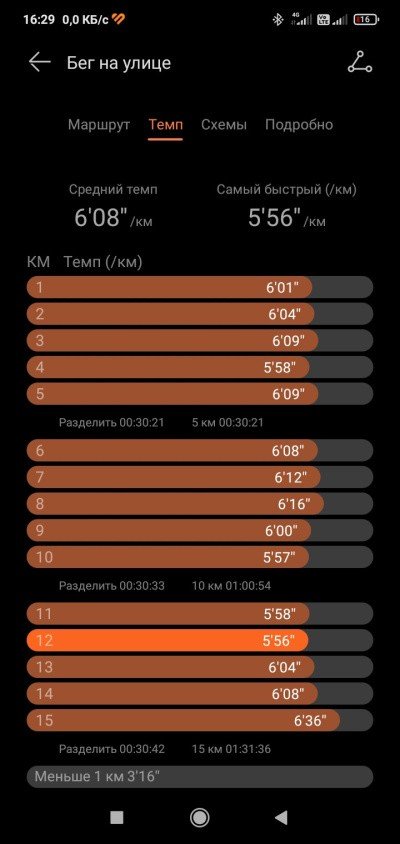
Task: Go back using the top-left arrow
Action: pos(39,62)
